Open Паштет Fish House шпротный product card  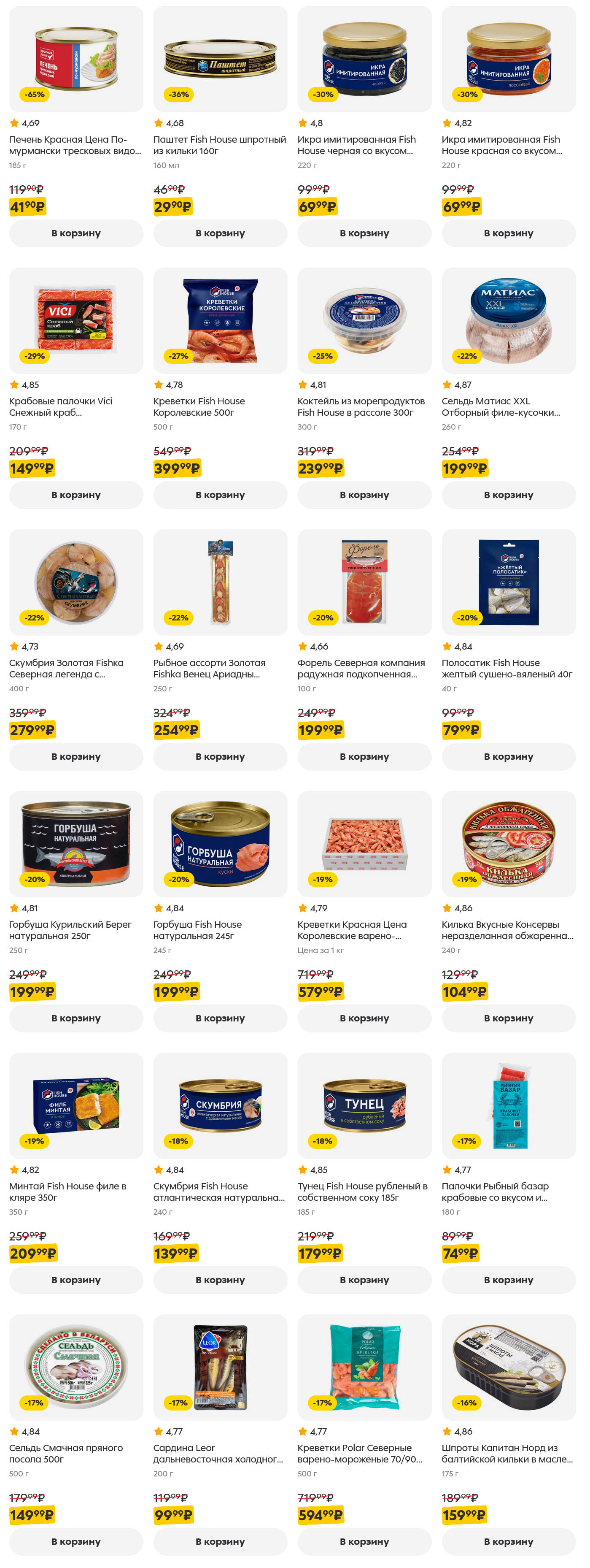pos(220,145)
